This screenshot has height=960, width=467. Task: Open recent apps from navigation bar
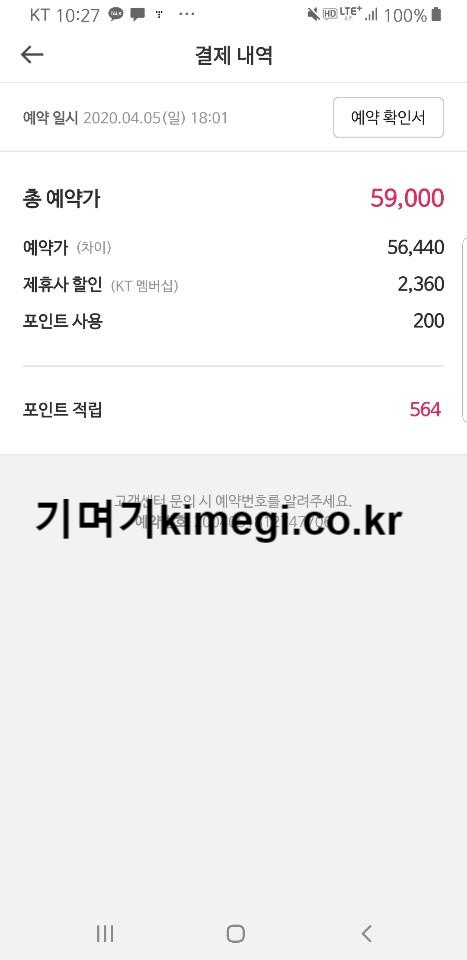pos(105,933)
